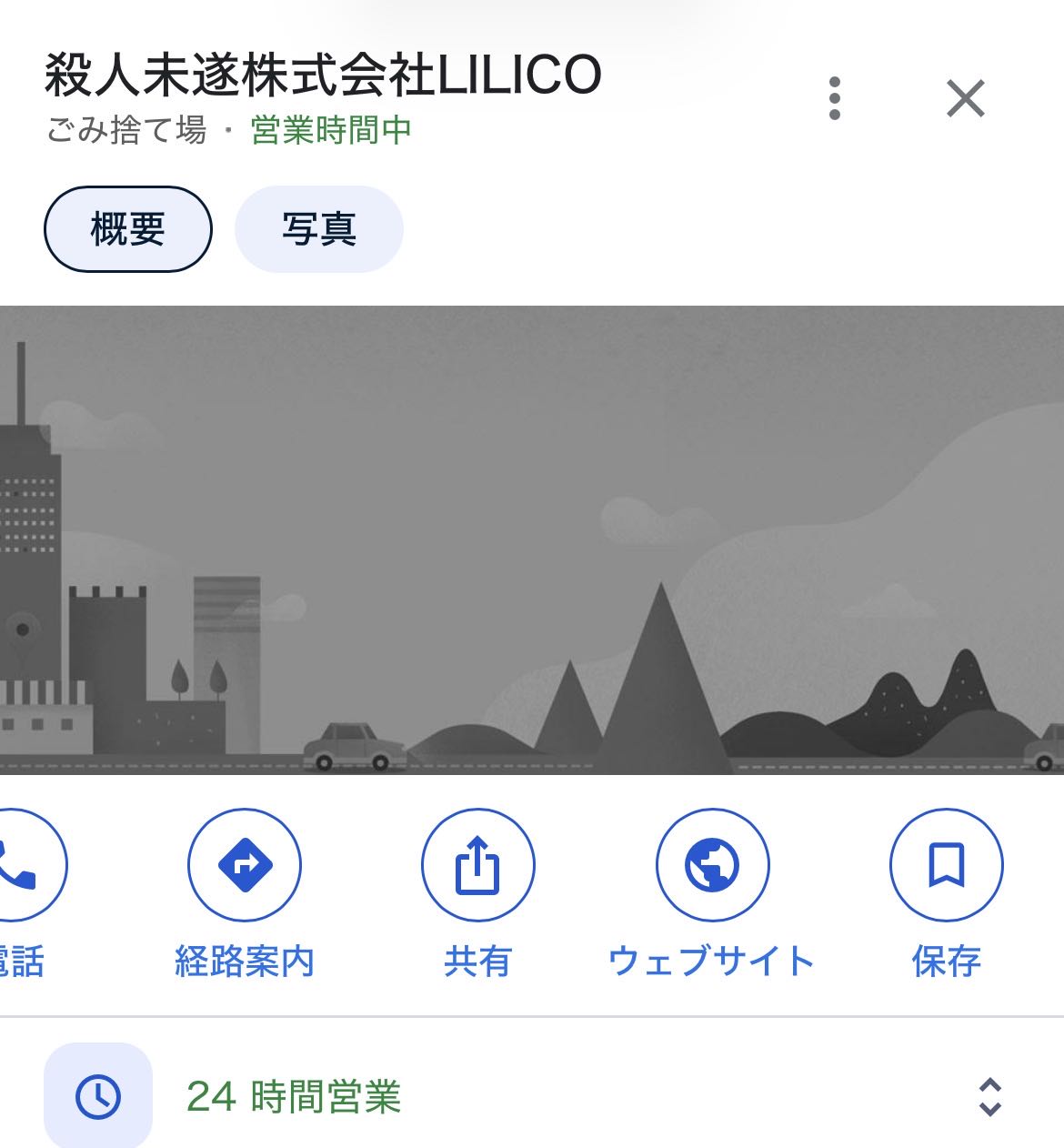Save this place with 保存

pos(946,865)
